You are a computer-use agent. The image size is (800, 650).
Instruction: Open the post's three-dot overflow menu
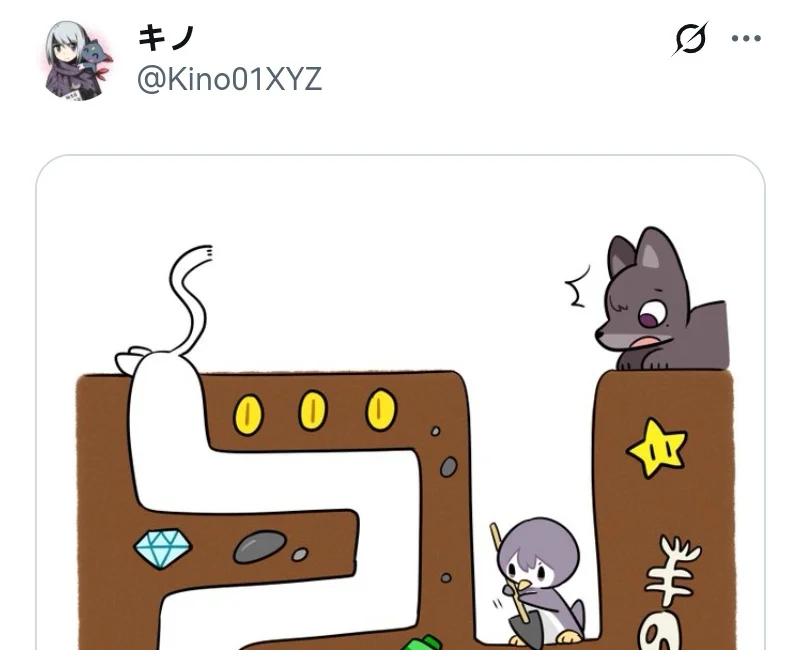(x=746, y=39)
